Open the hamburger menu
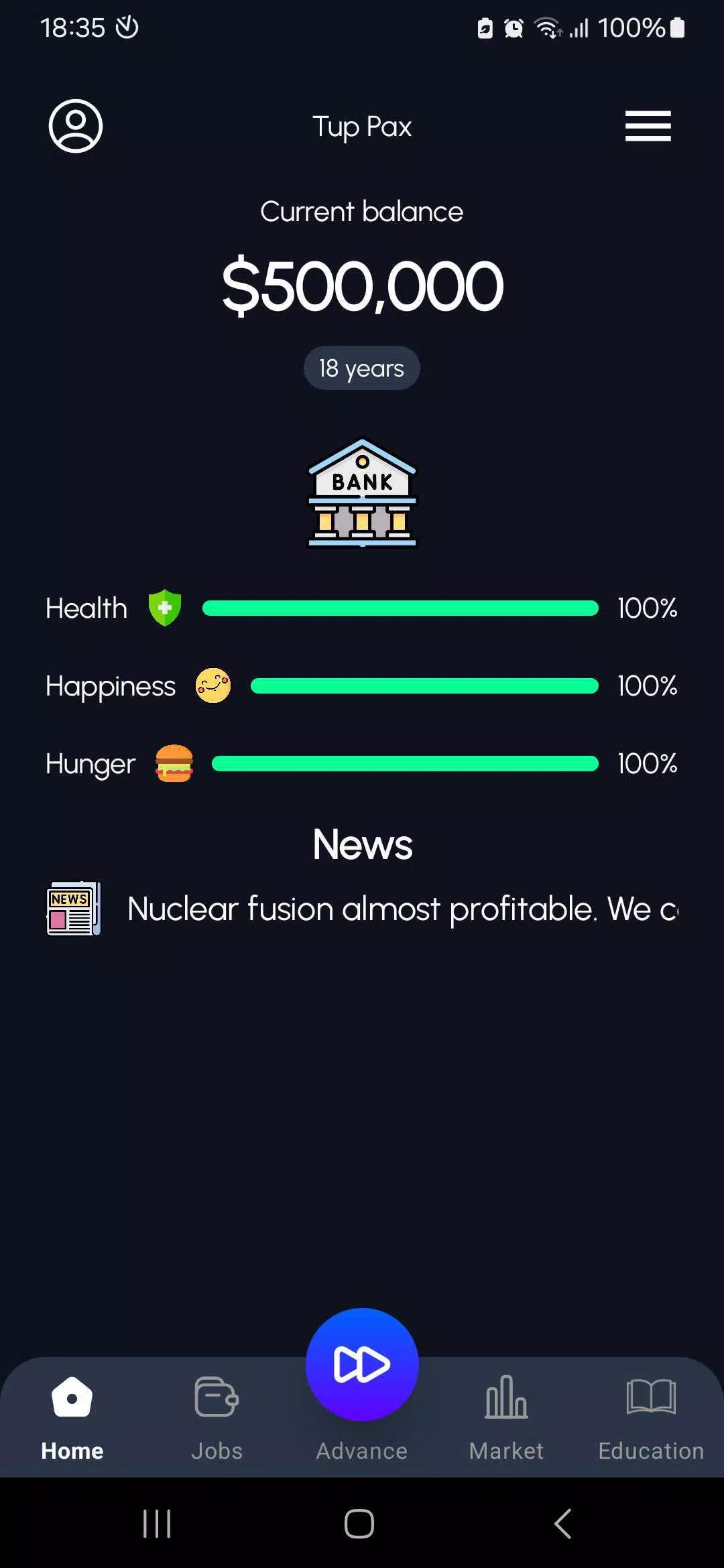The image size is (724, 1568). (648, 126)
